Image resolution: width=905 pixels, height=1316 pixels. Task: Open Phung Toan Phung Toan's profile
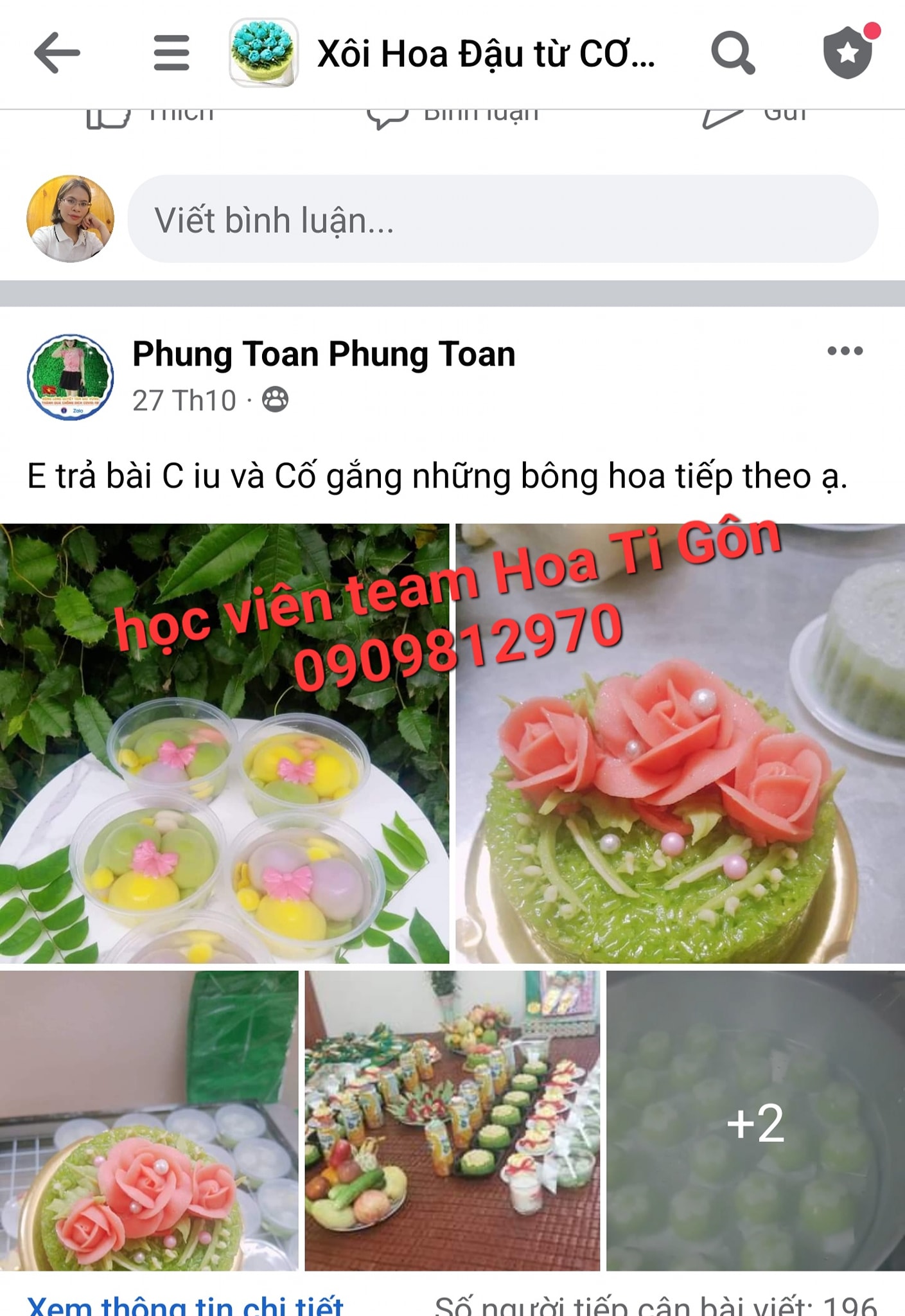point(324,354)
